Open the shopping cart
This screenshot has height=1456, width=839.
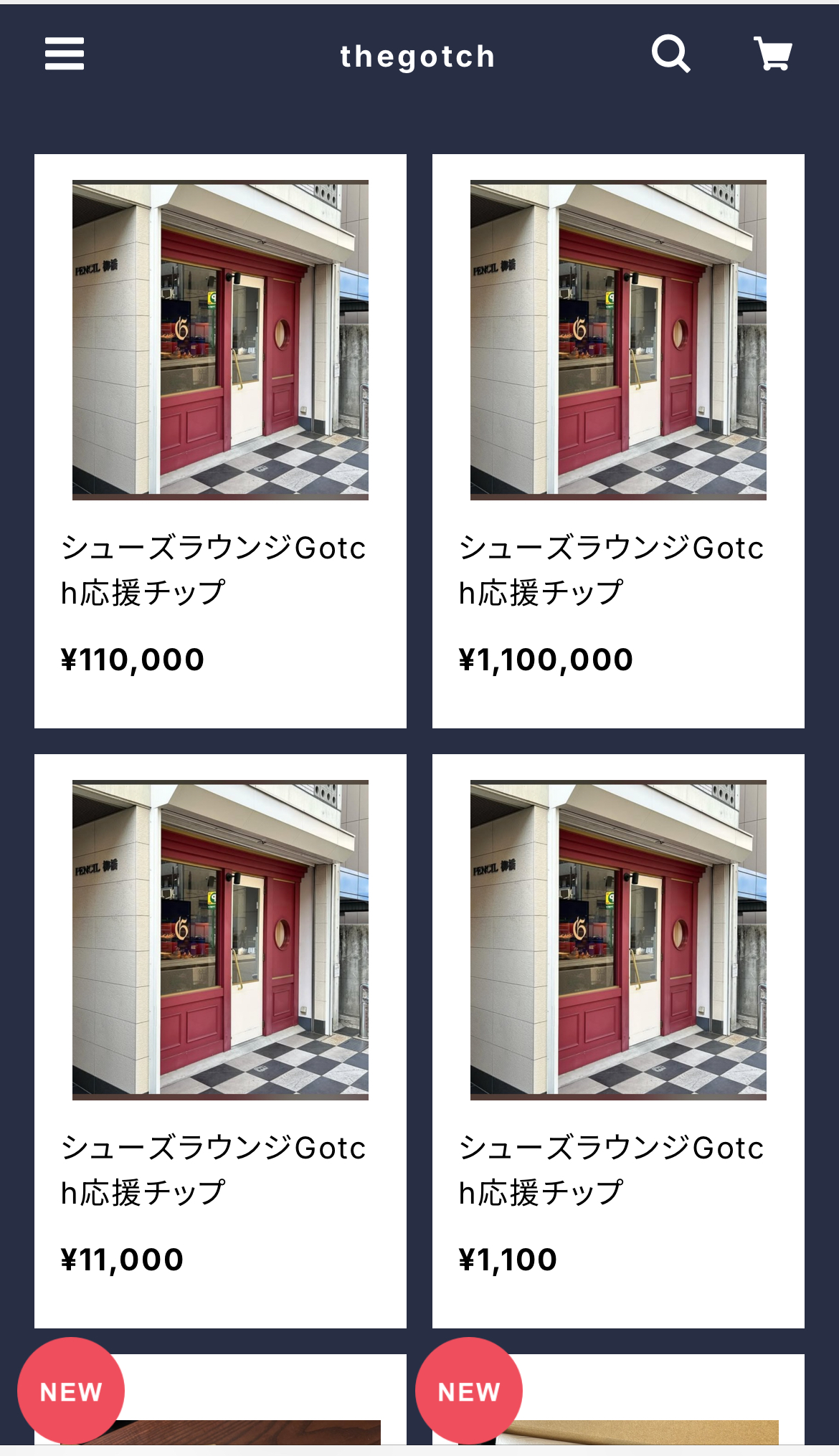(x=773, y=54)
